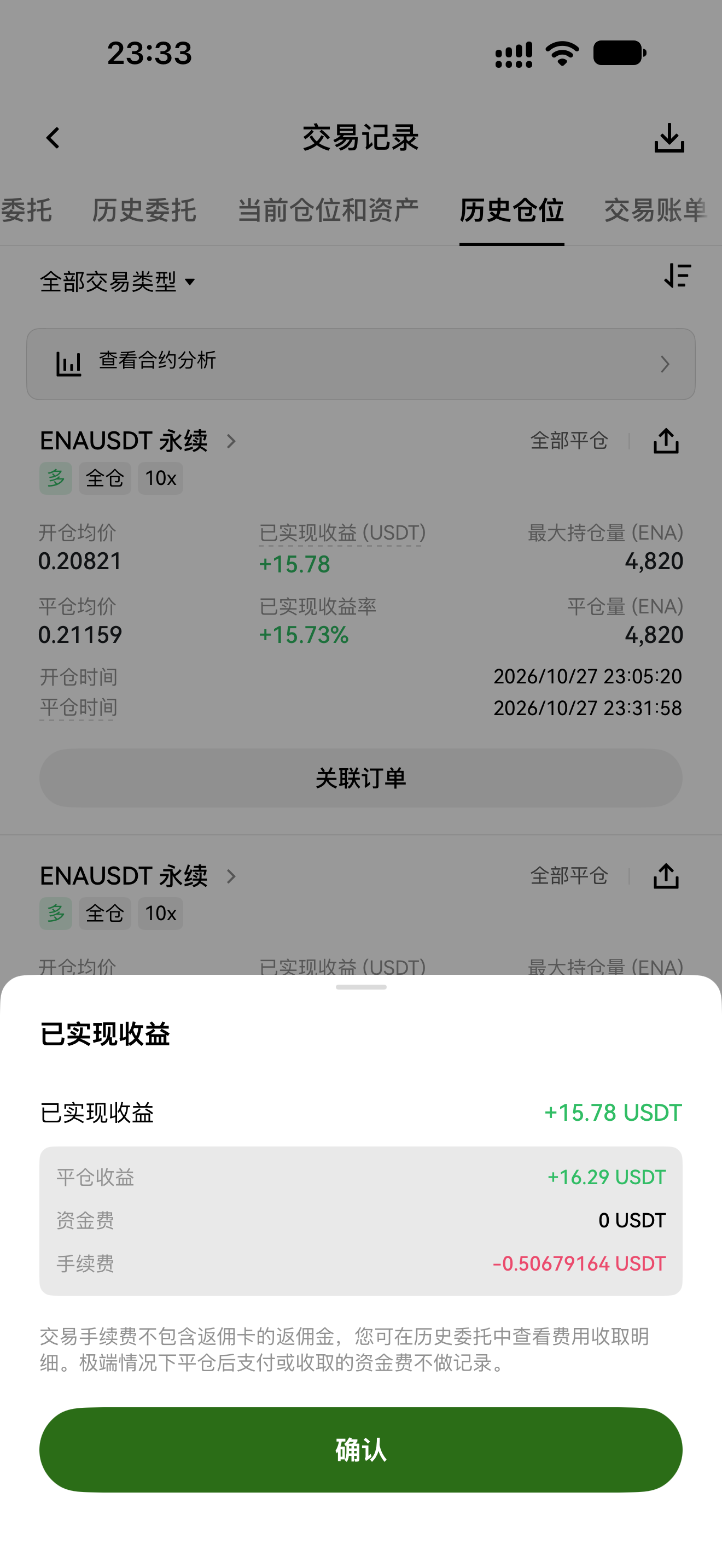Open the 全部交易类型 dropdown

[x=118, y=281]
